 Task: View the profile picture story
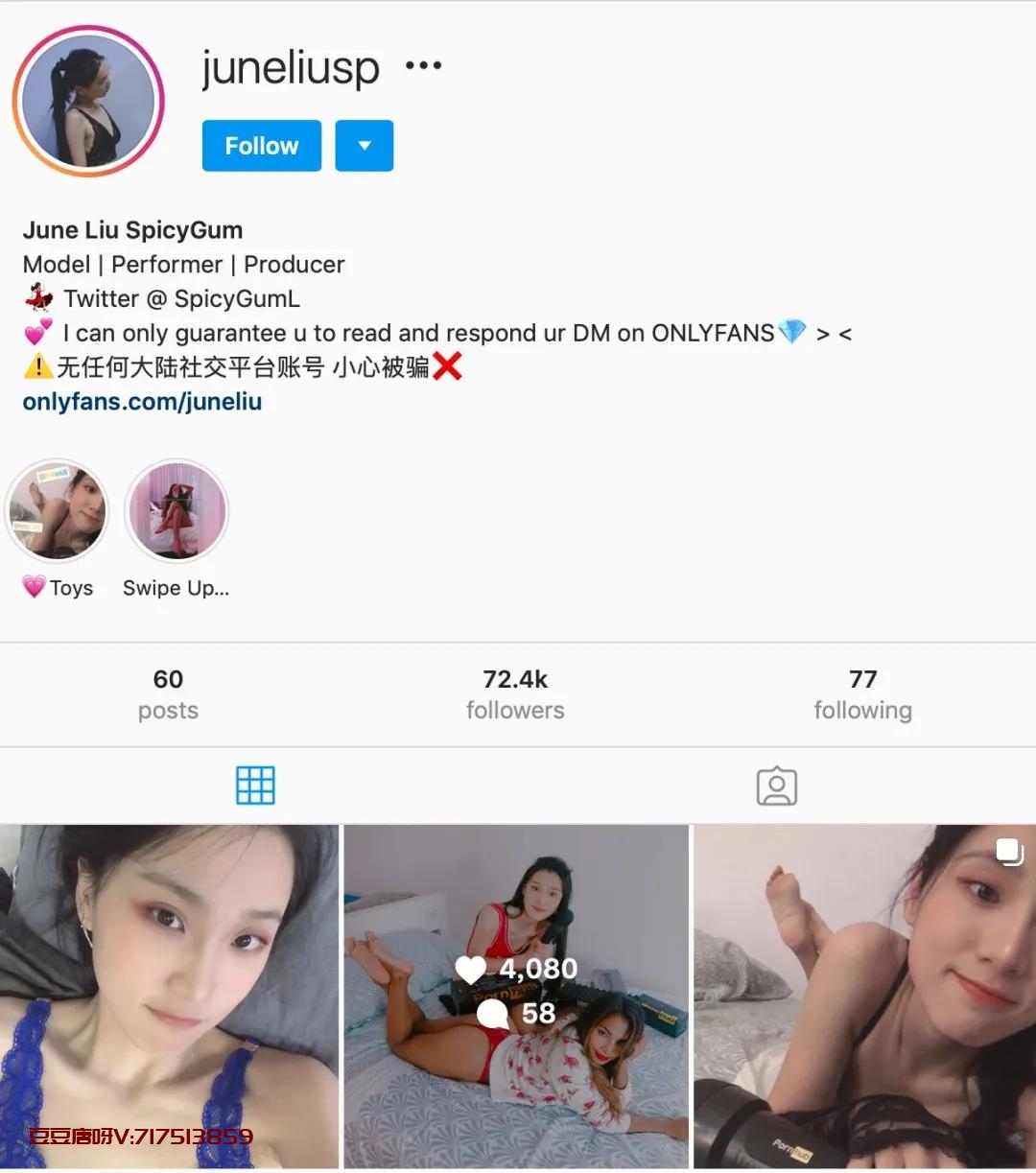coord(88,101)
